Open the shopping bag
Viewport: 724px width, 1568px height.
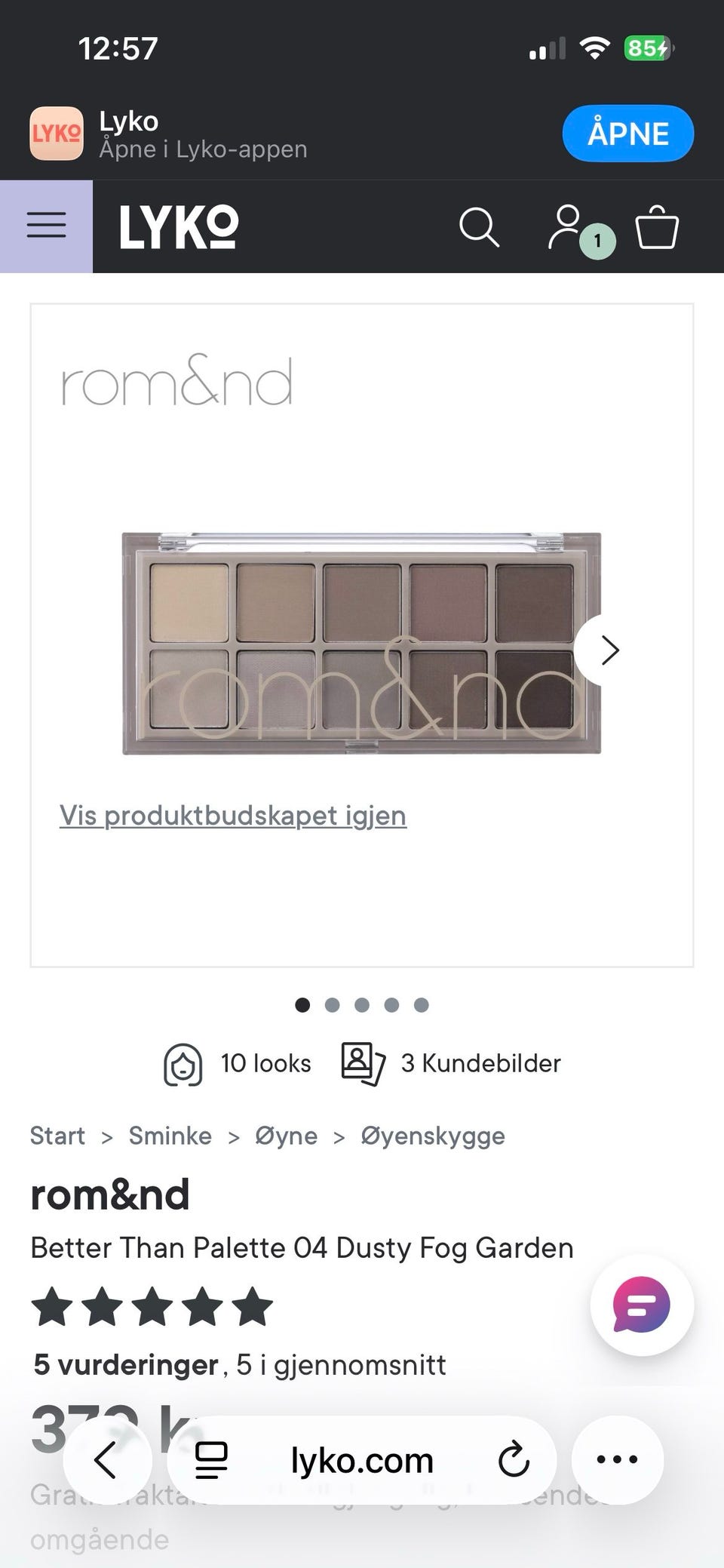click(x=657, y=227)
